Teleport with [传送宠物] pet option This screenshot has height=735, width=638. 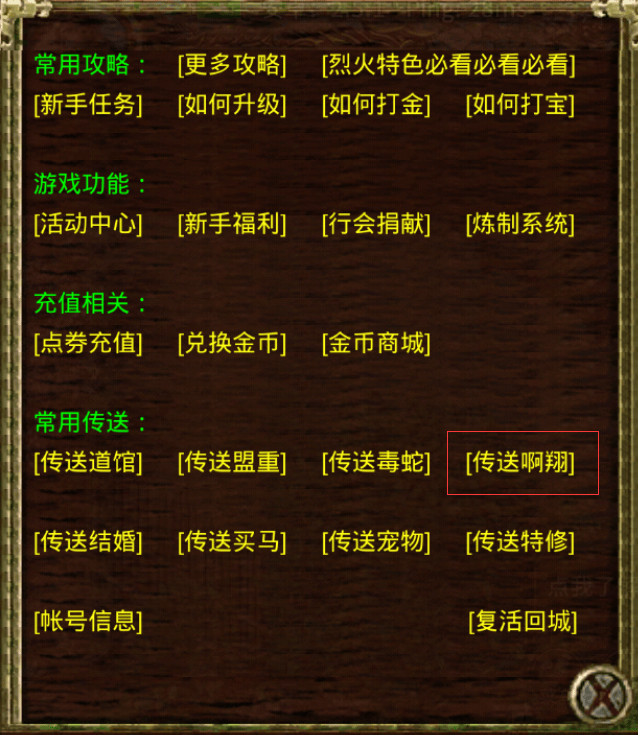(x=376, y=543)
